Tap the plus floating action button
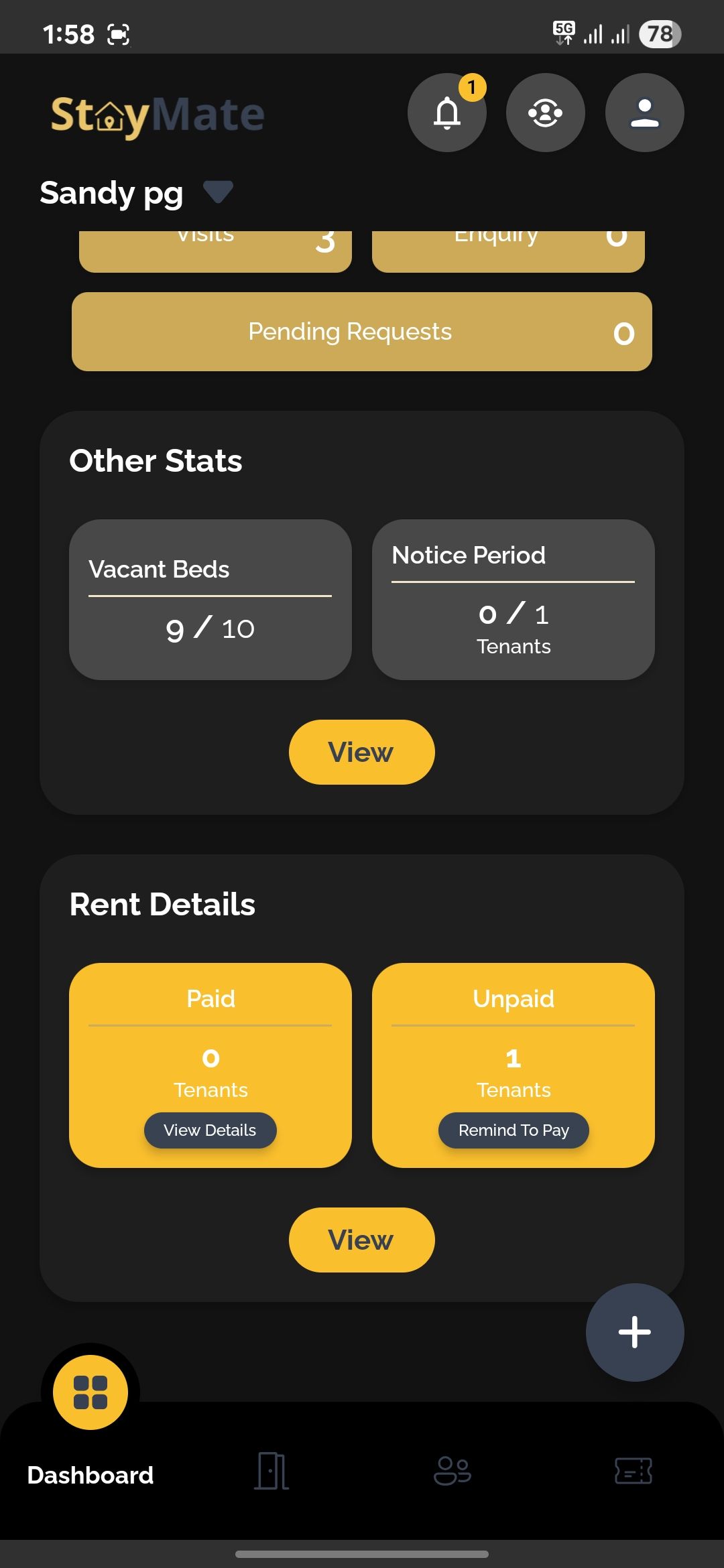The height and width of the screenshot is (1568, 724). click(x=634, y=1332)
